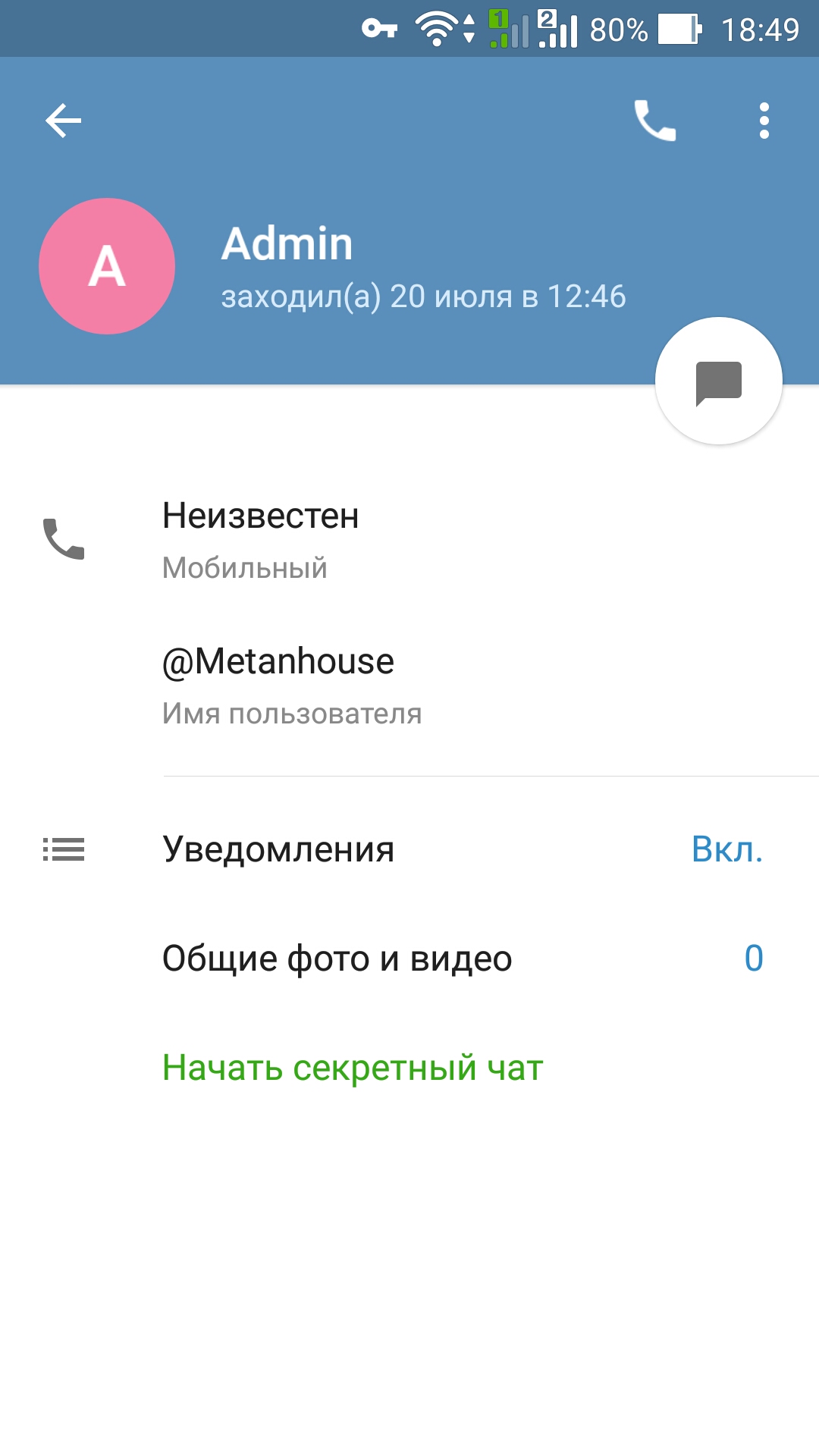The height and width of the screenshot is (1456, 819).
Task: Tap Admin's avatar picture
Action: click(x=107, y=266)
